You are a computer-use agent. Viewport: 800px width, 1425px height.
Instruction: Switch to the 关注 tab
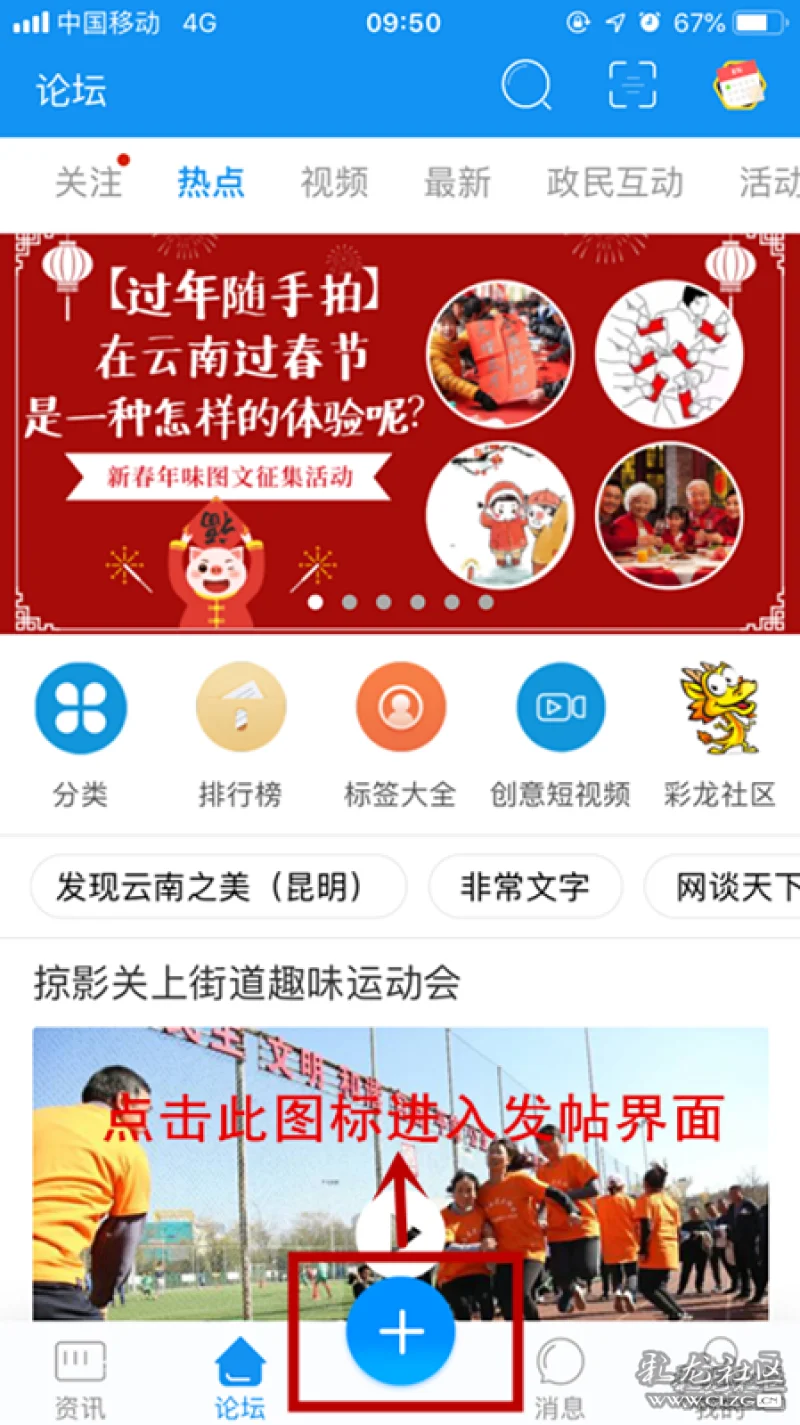click(88, 183)
